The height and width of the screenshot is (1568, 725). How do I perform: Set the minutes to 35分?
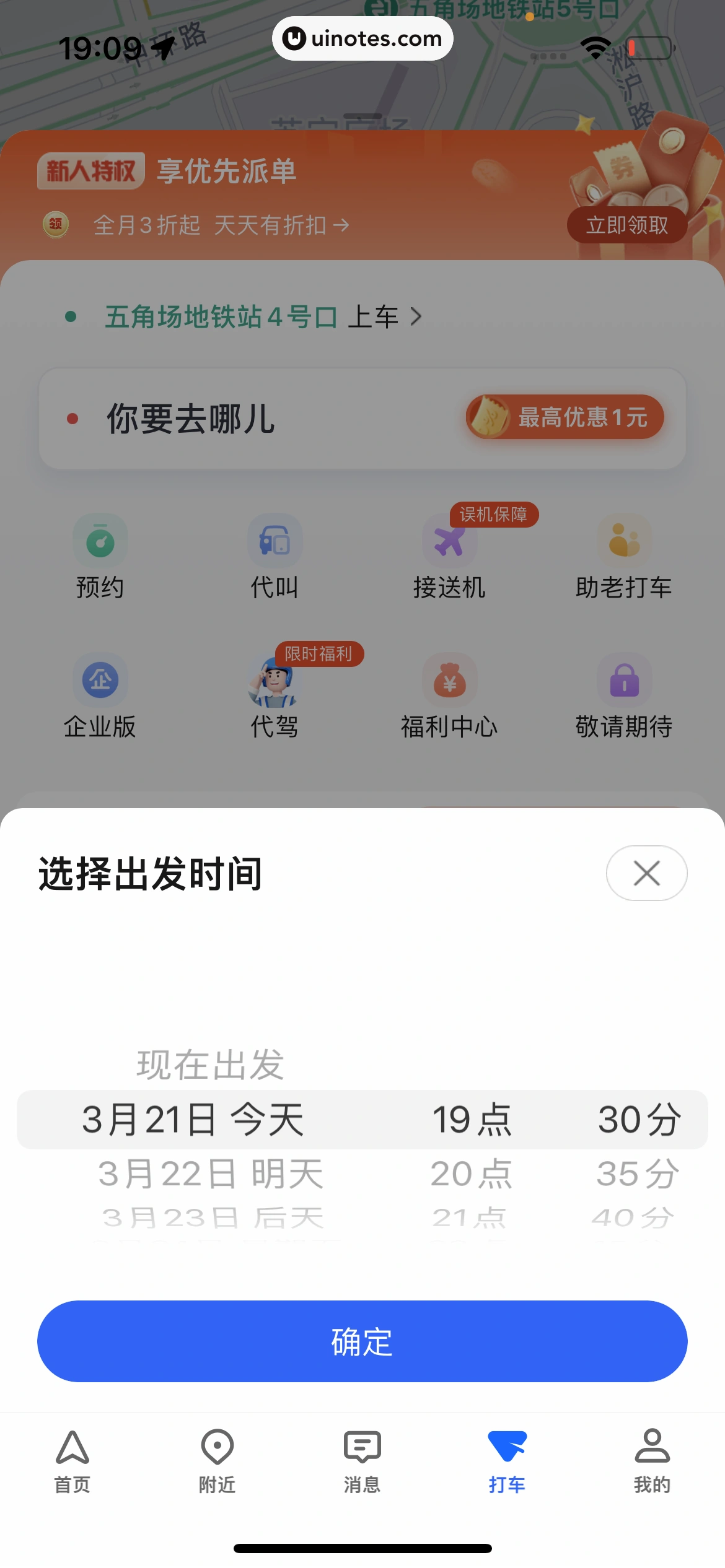tap(638, 1174)
